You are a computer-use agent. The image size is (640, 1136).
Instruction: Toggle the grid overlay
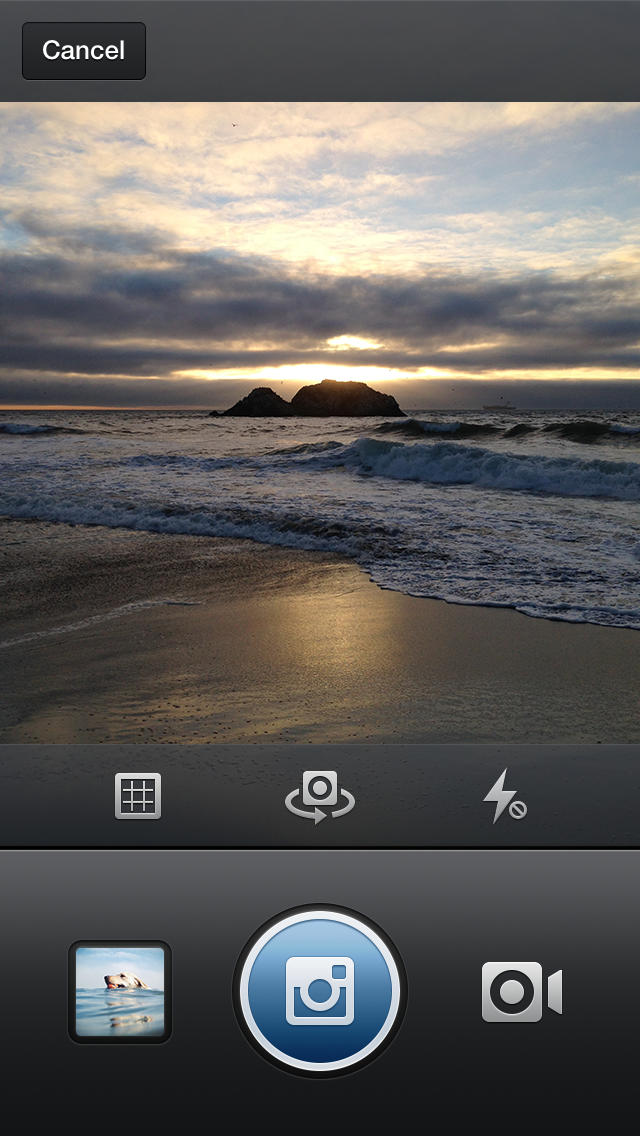click(138, 797)
